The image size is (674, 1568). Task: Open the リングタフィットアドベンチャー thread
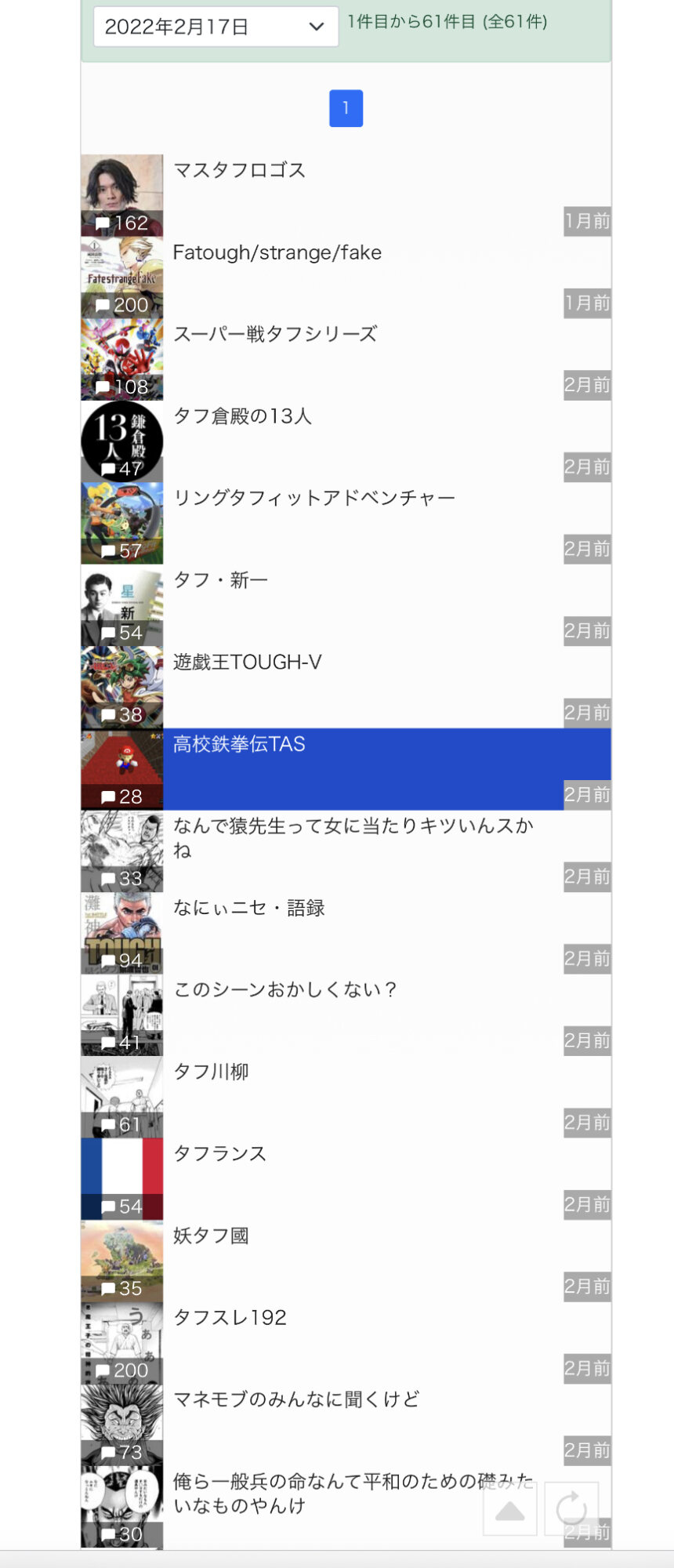coord(346,523)
